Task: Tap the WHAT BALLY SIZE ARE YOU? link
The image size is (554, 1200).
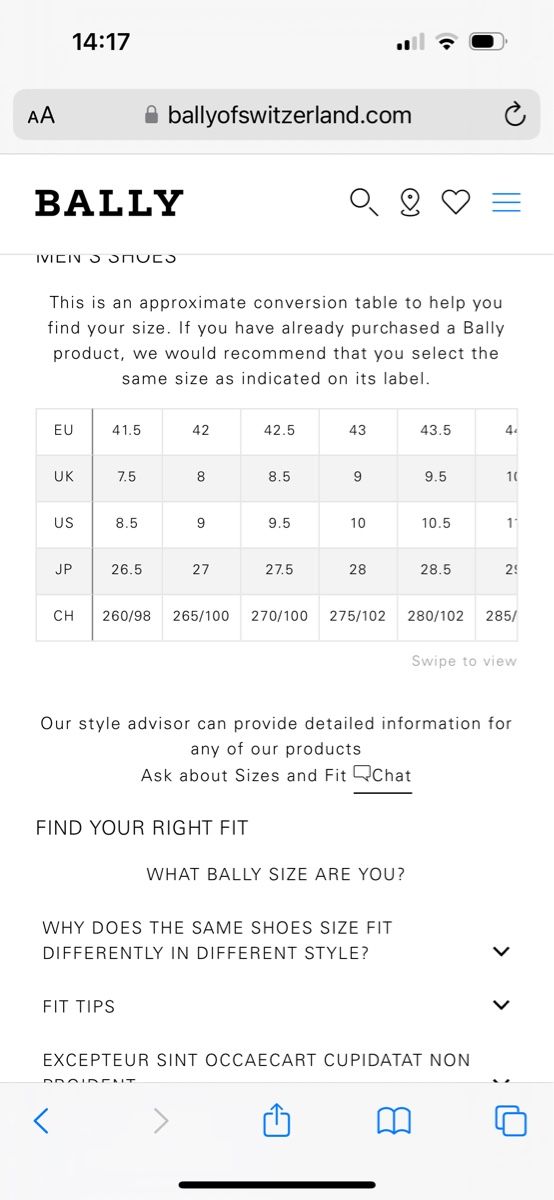Action: pyautogui.click(x=276, y=874)
